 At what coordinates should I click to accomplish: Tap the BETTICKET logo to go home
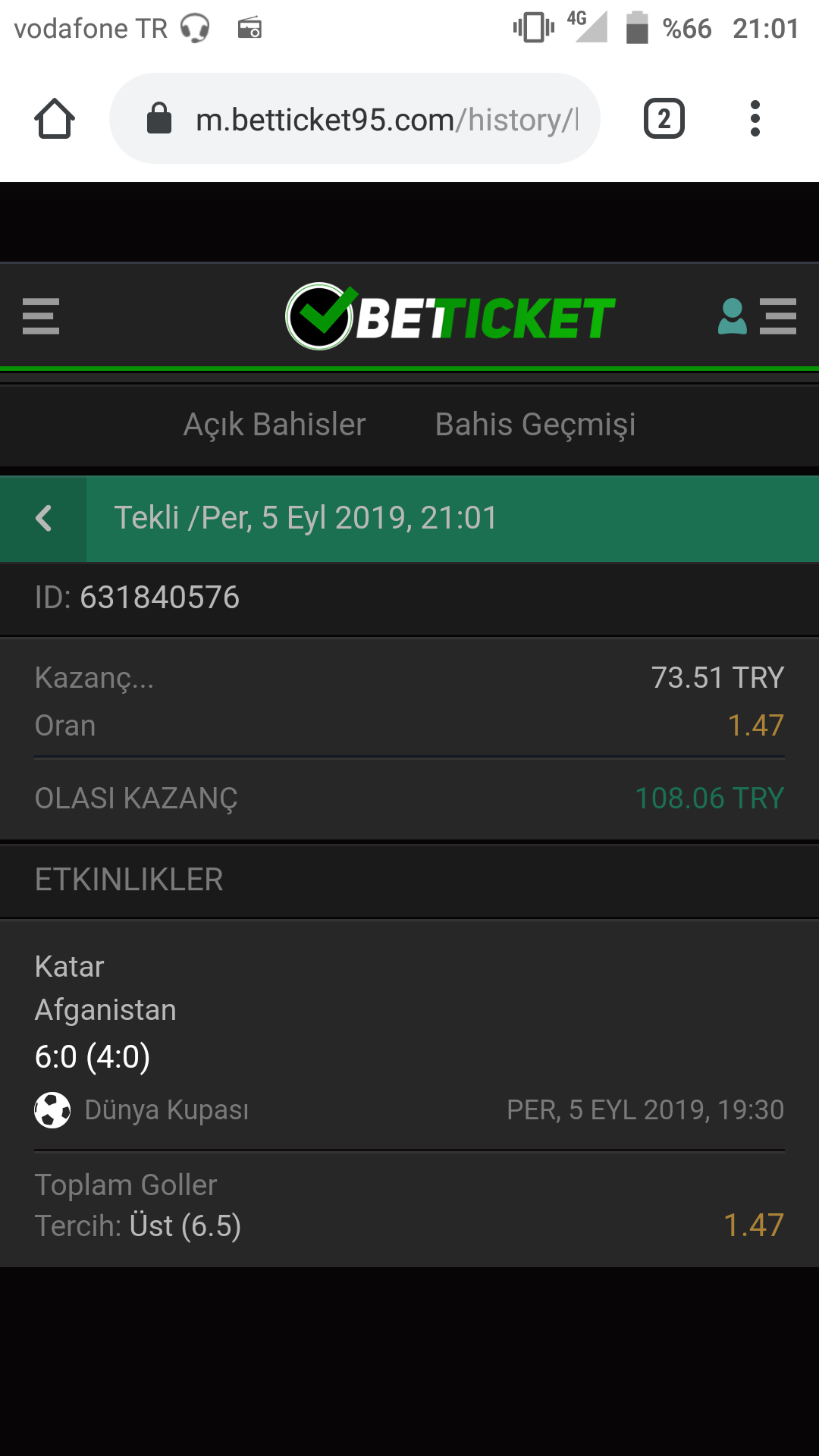click(450, 316)
